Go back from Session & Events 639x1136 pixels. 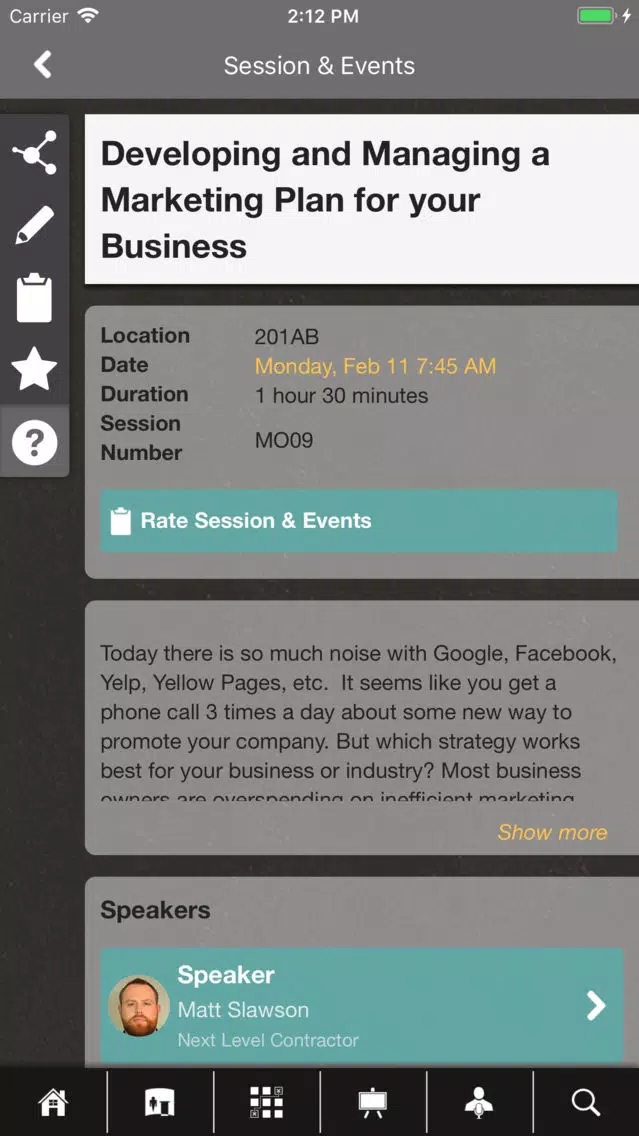(x=42, y=66)
